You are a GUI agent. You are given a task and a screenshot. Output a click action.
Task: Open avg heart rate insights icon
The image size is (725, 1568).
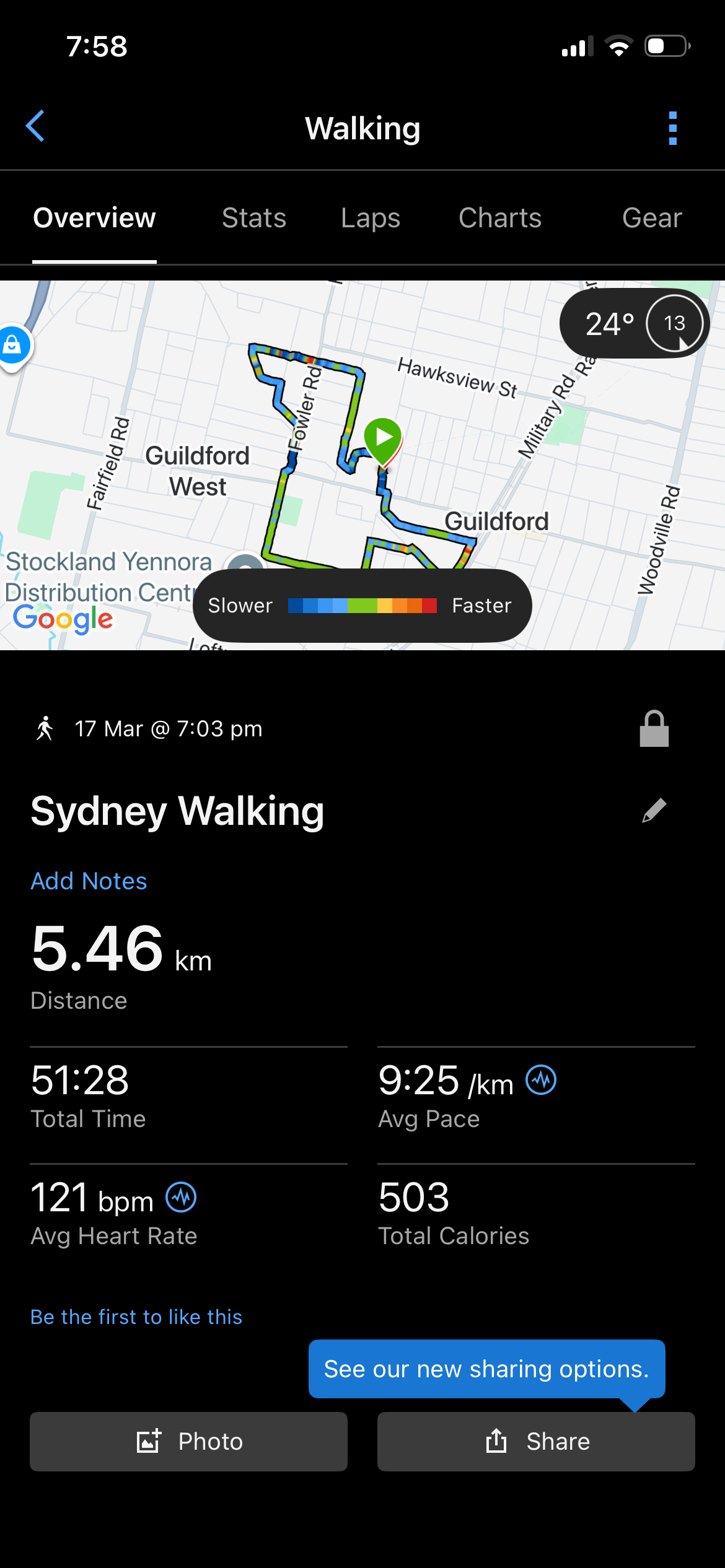coord(181,1197)
